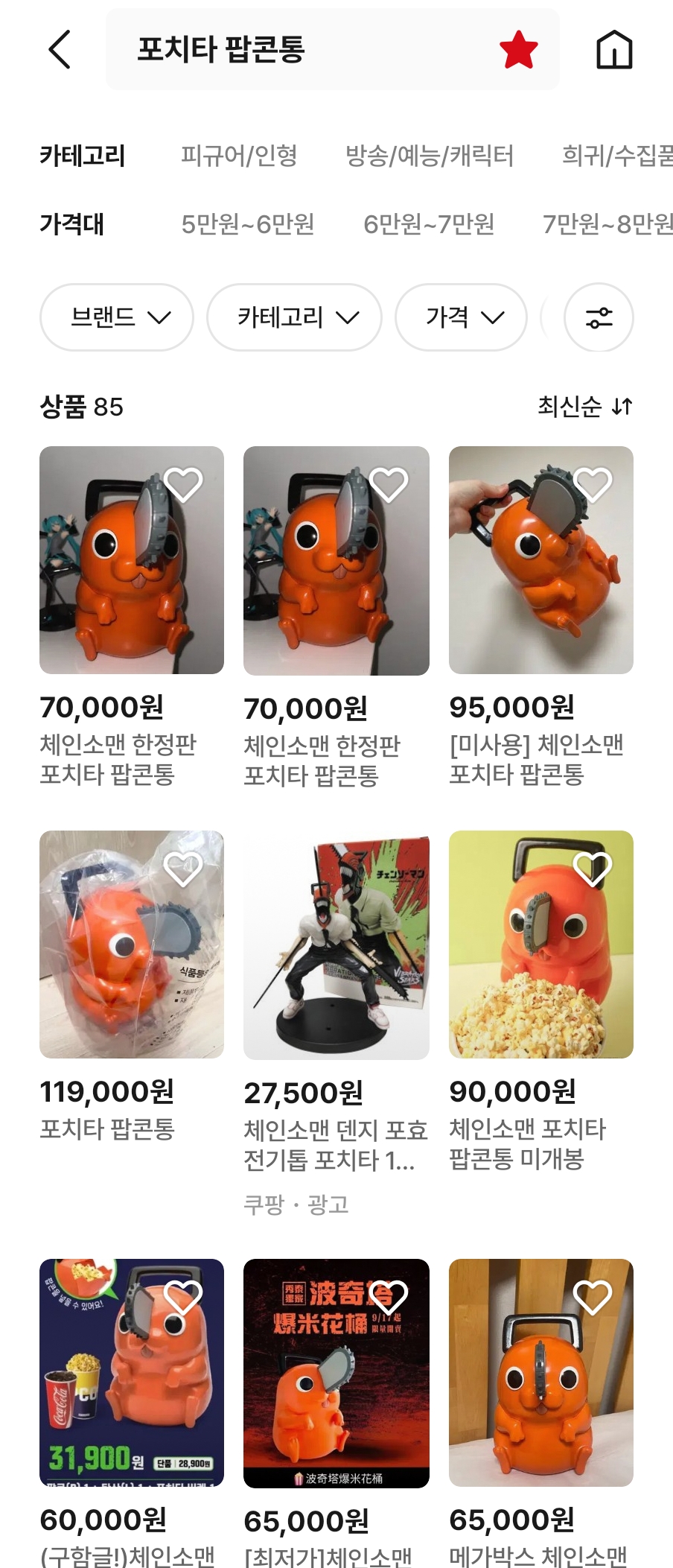Go back with the top-left arrow
Image resolution: width=673 pixels, height=1568 pixels.
[60, 50]
